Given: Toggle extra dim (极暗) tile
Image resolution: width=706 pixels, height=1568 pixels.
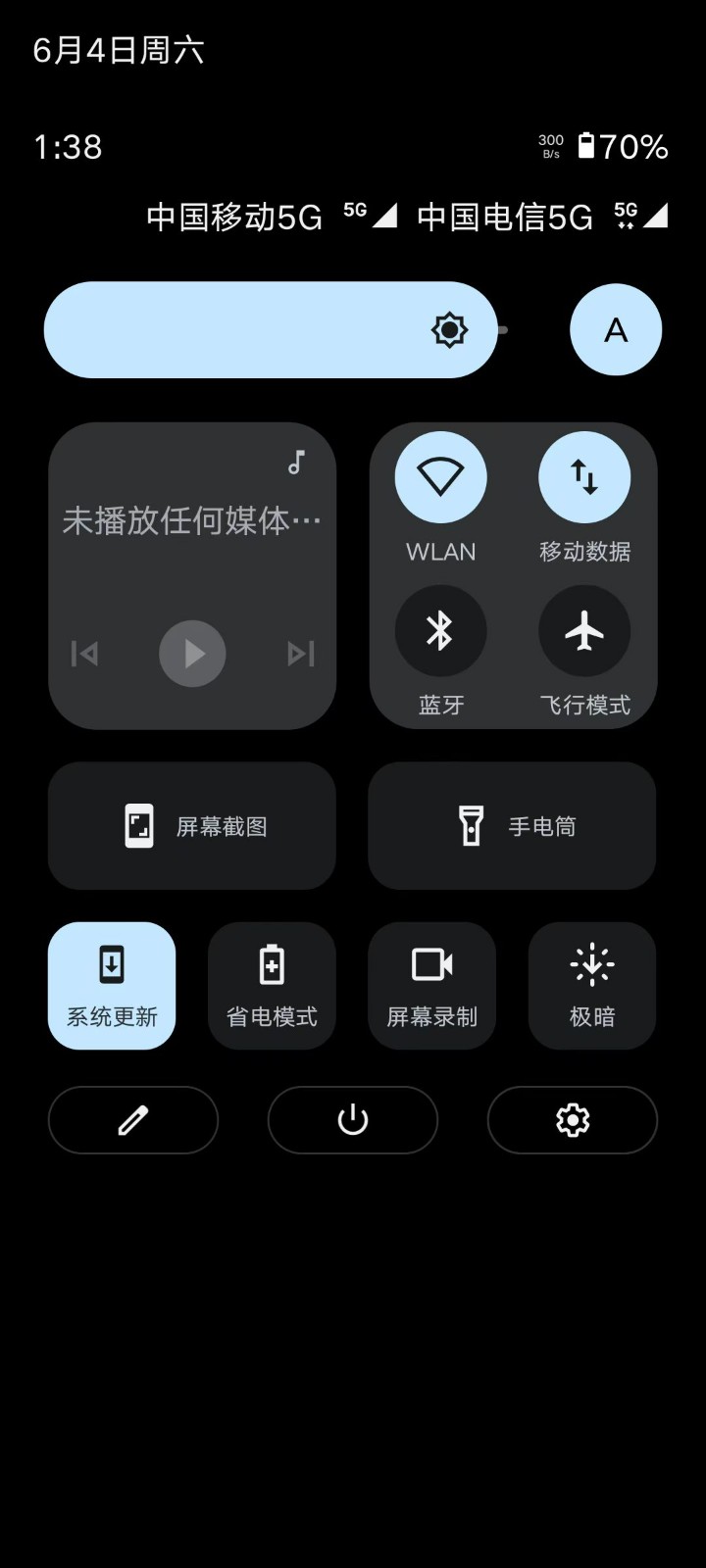Looking at the screenshot, I should tap(592, 985).
